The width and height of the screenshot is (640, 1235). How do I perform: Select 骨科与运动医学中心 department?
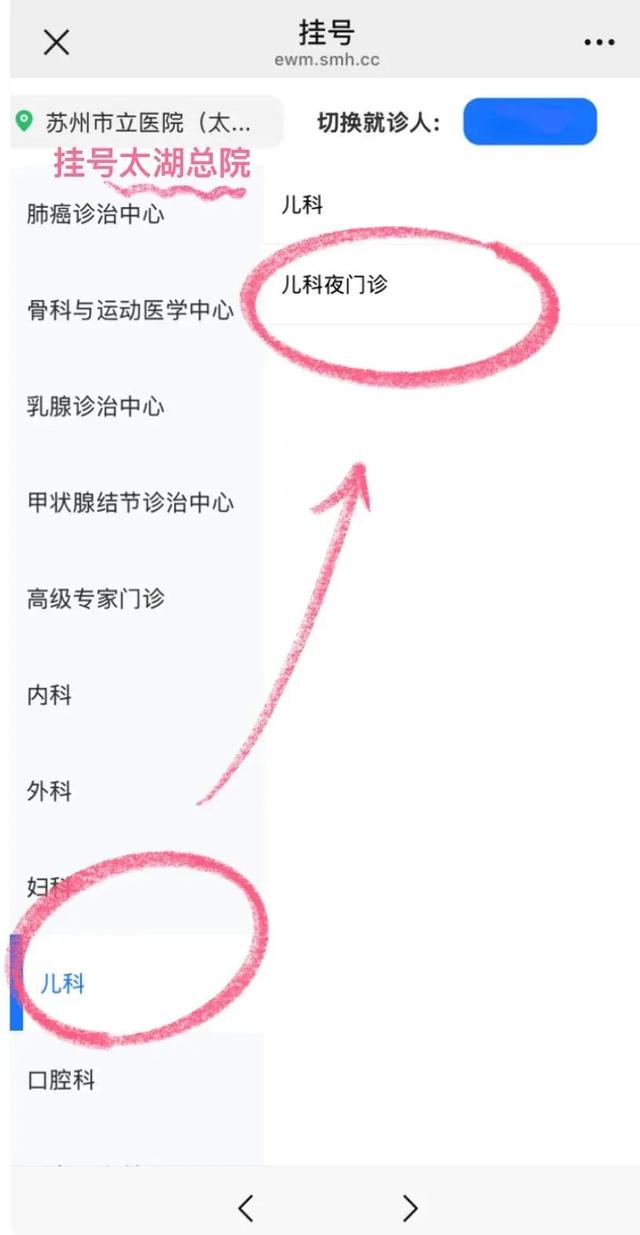point(130,310)
